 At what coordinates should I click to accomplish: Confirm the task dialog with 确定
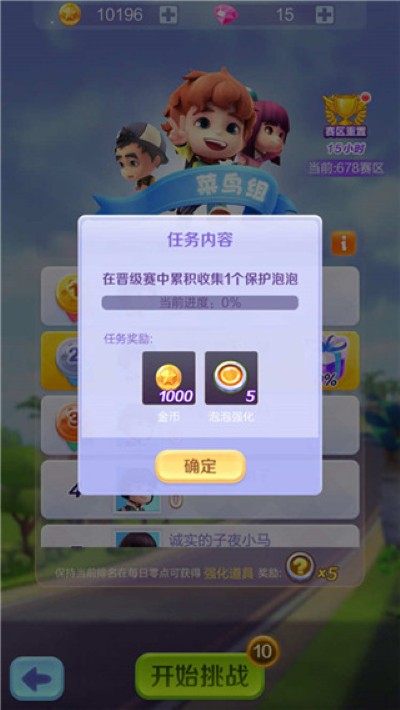coord(200,466)
